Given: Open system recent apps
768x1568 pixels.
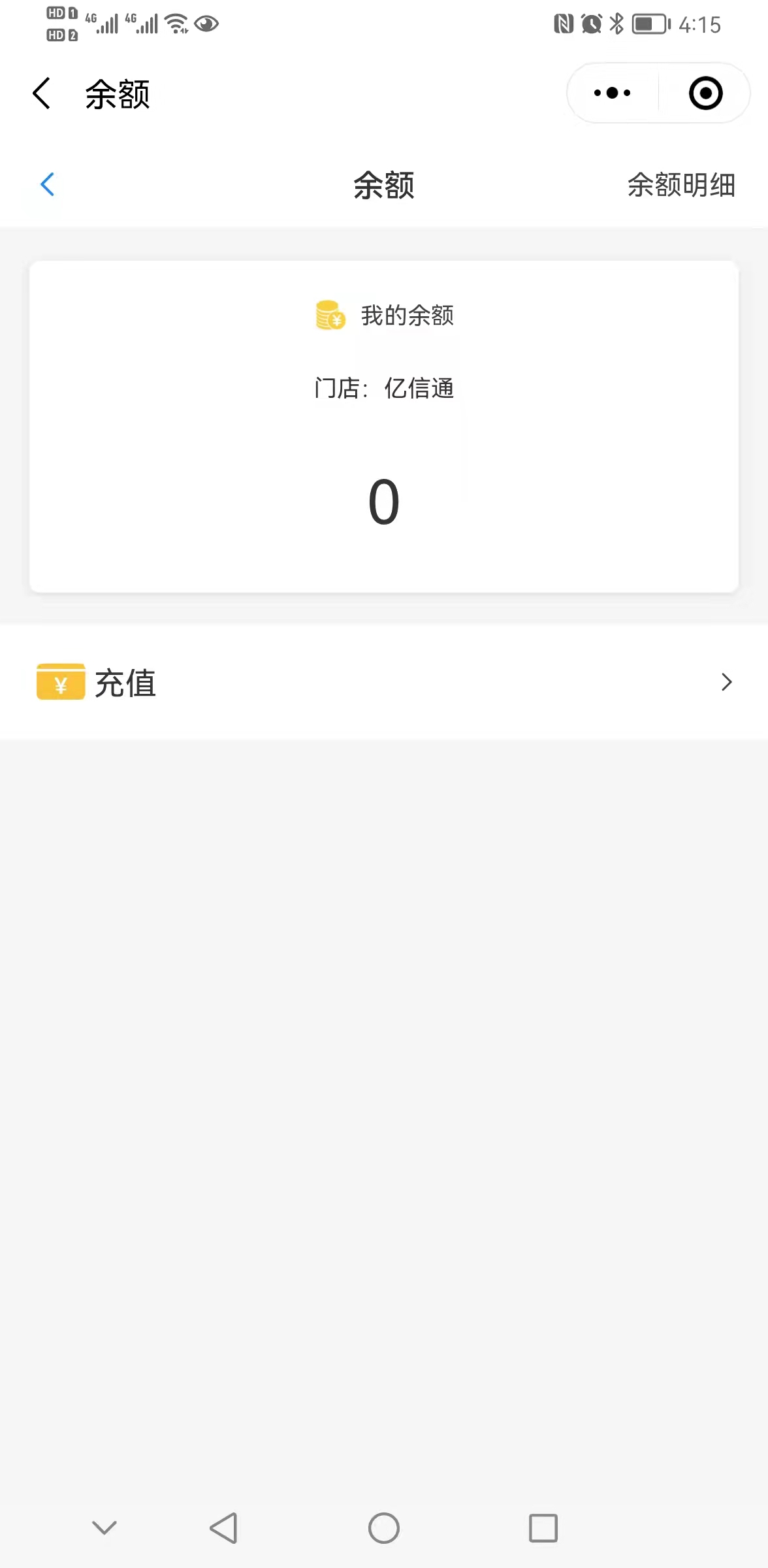Looking at the screenshot, I should [543, 1528].
